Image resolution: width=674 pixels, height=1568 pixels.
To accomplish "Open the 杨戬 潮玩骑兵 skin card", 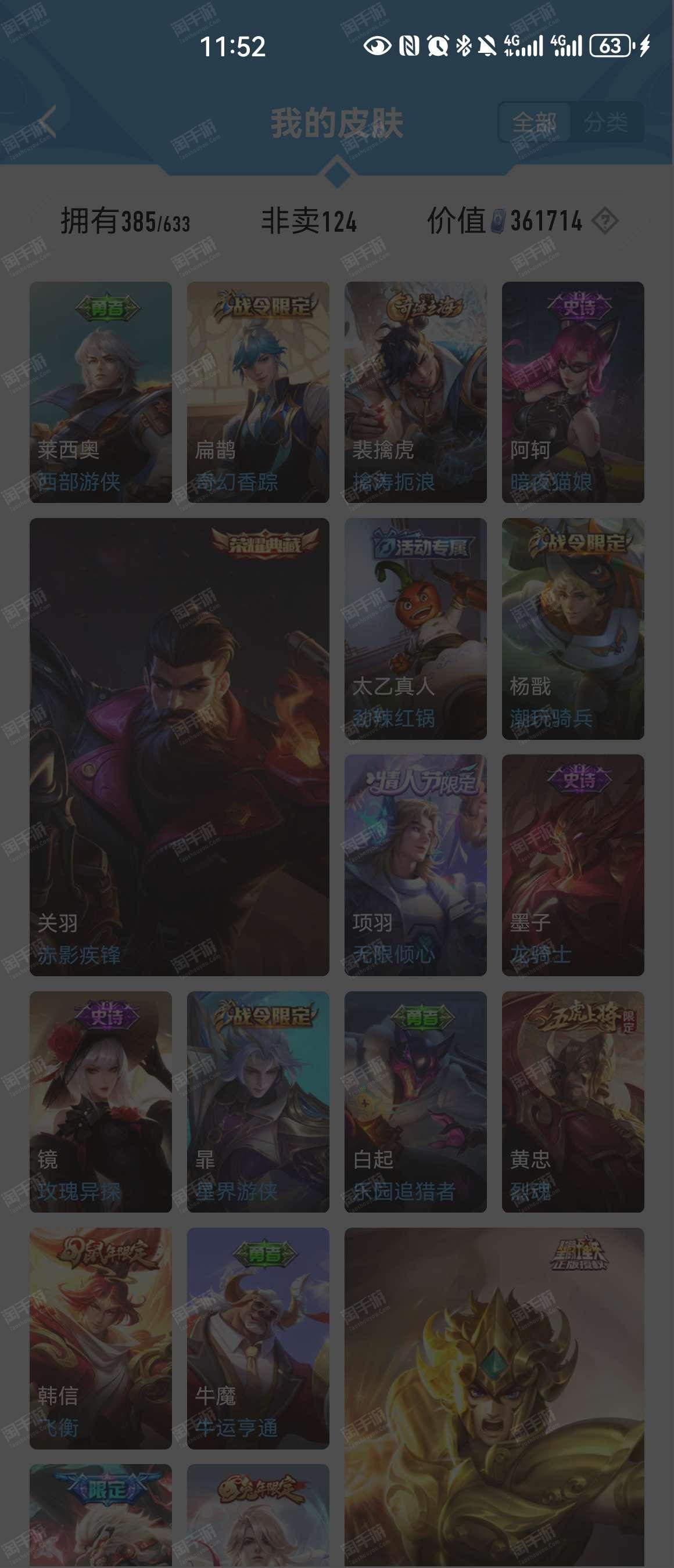I will coord(572,629).
